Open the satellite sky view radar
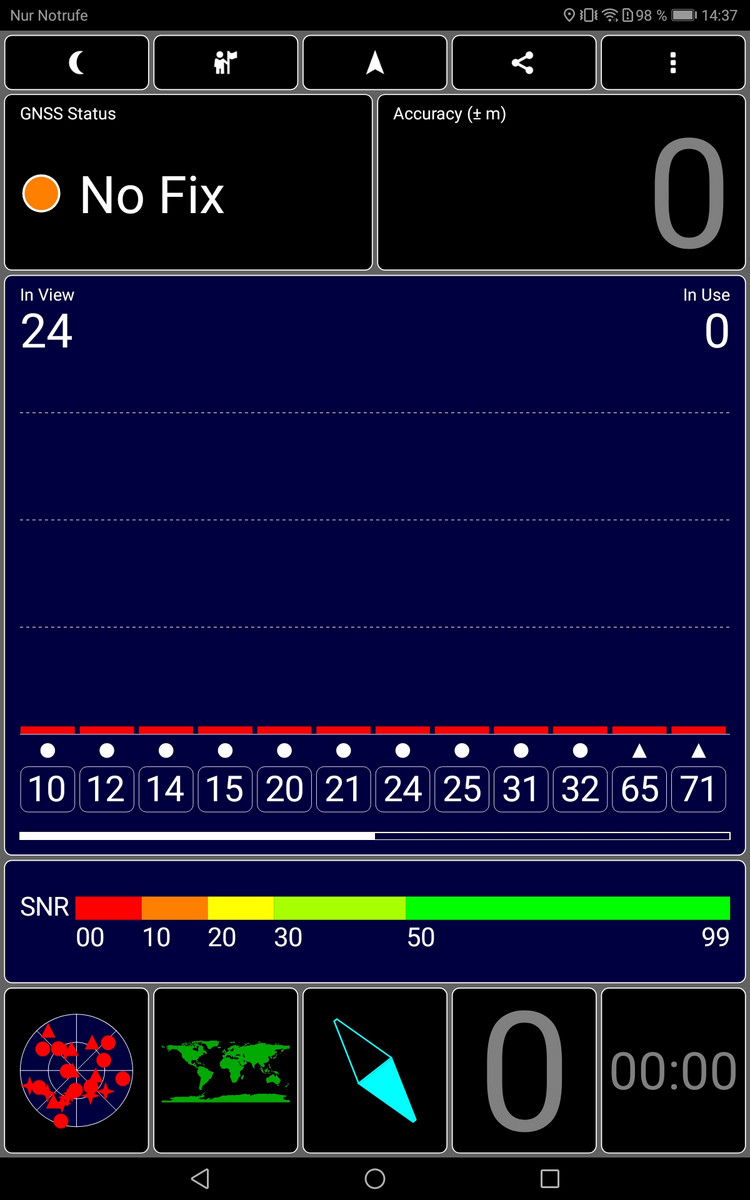Viewport: 750px width, 1200px height. 77,1070
